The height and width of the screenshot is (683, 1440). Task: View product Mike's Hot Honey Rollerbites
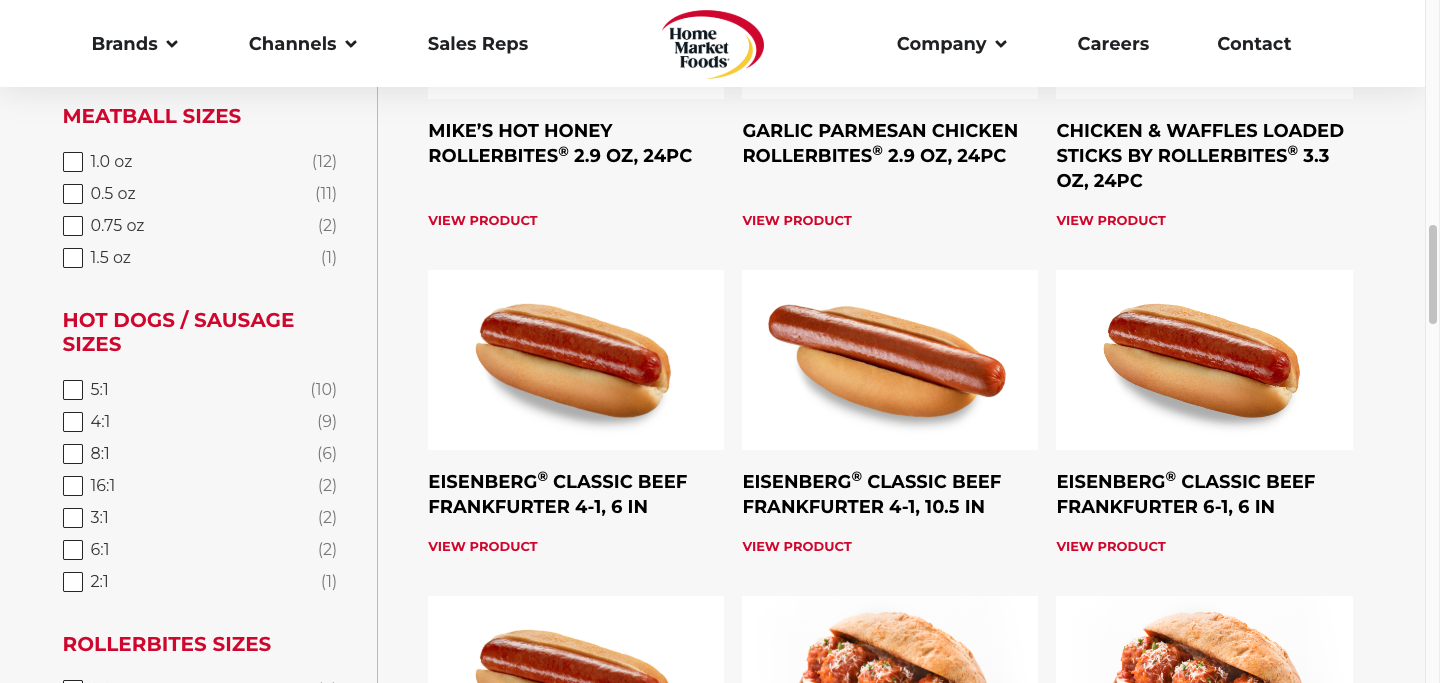[482, 221]
